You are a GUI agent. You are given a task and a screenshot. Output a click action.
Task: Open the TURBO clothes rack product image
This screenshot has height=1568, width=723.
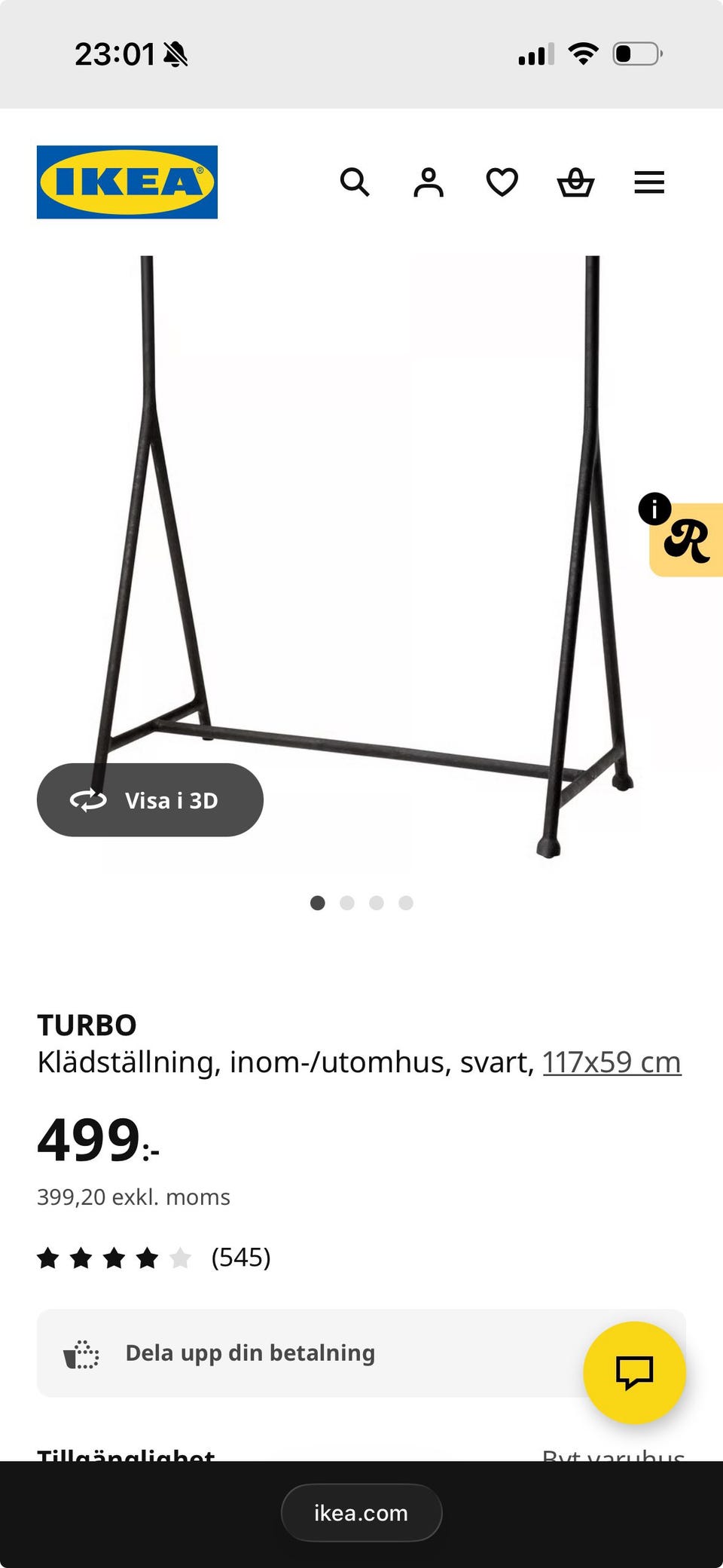point(361,558)
